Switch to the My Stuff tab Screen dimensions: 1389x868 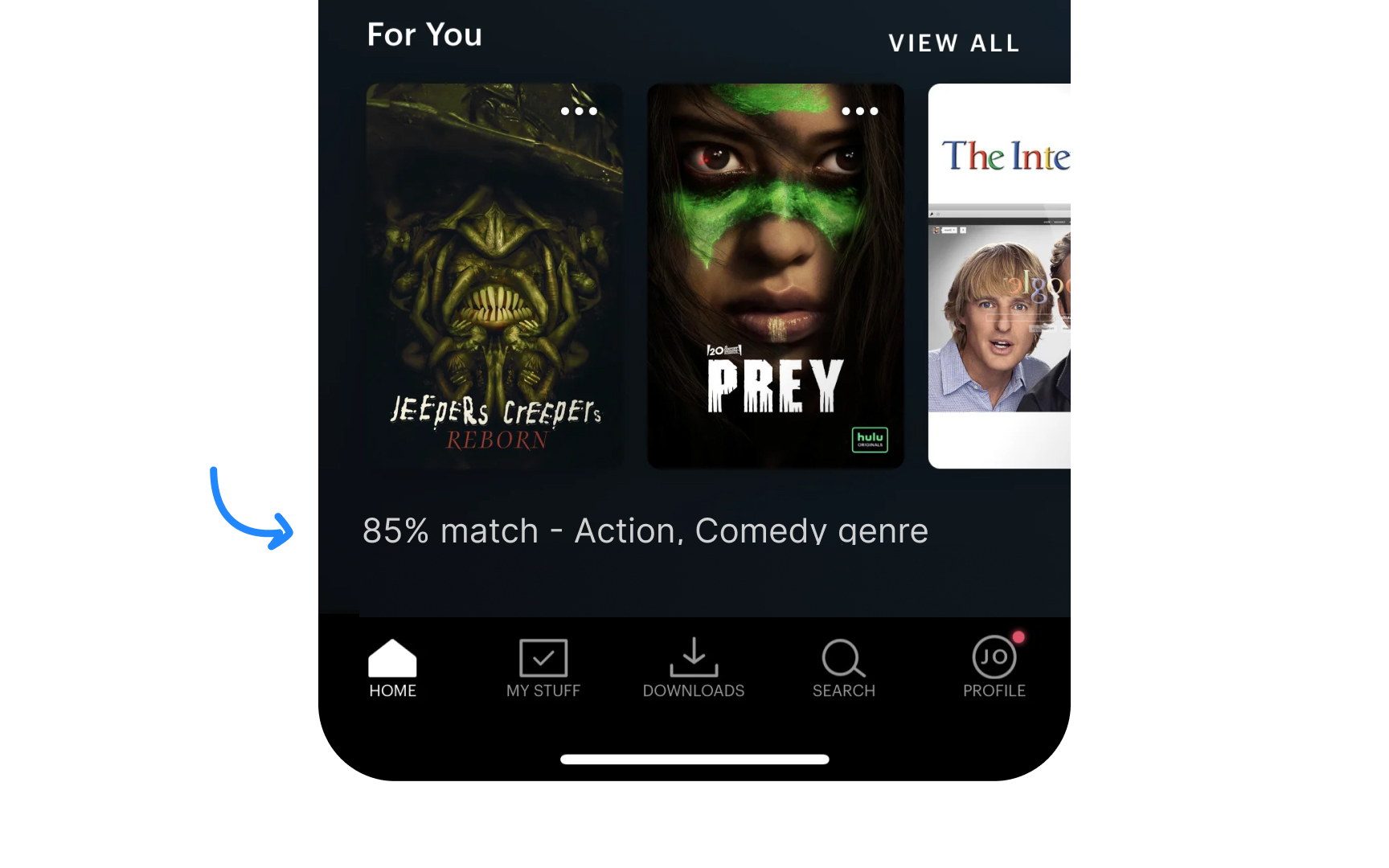[x=543, y=669]
